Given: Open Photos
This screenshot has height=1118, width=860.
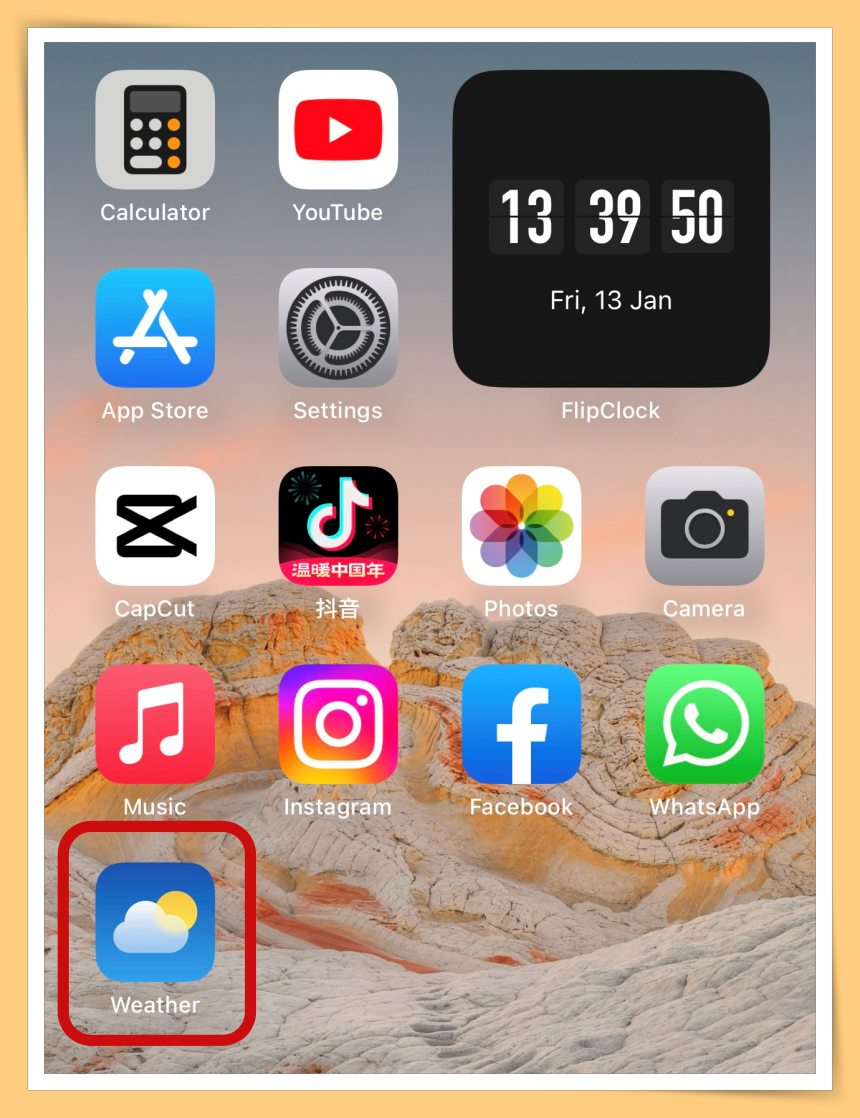Looking at the screenshot, I should click(521, 526).
